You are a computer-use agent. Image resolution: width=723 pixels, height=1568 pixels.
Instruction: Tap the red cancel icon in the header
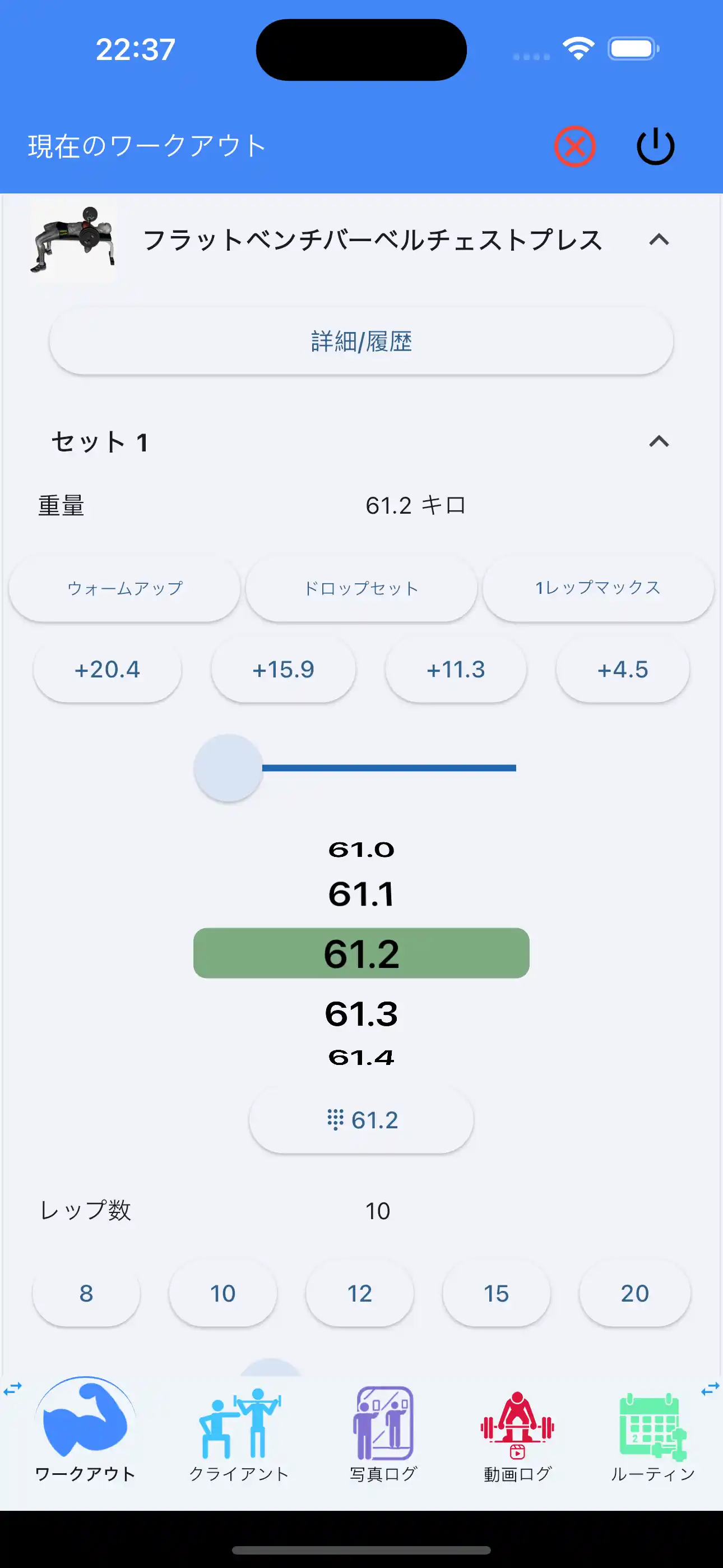[575, 145]
